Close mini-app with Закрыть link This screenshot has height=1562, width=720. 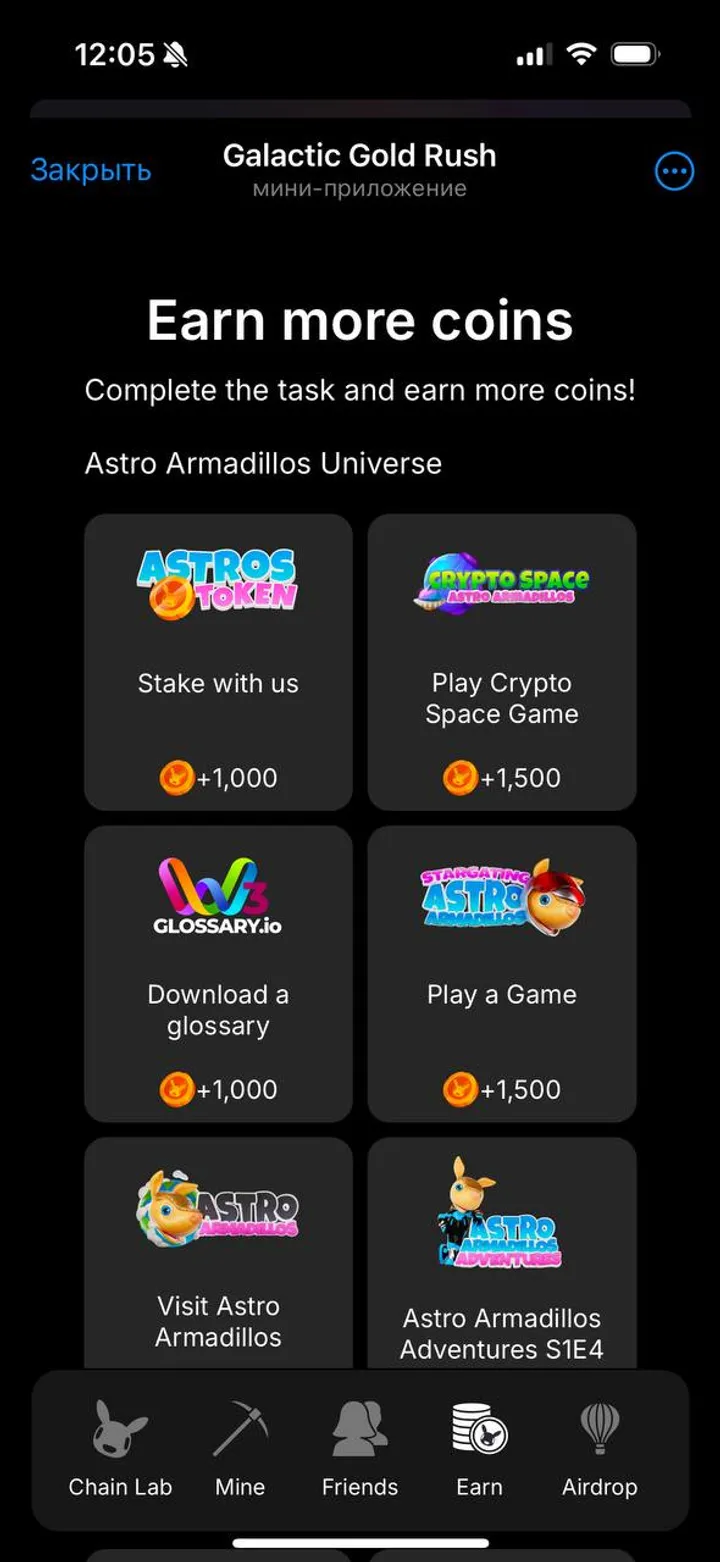pyautogui.click(x=91, y=171)
